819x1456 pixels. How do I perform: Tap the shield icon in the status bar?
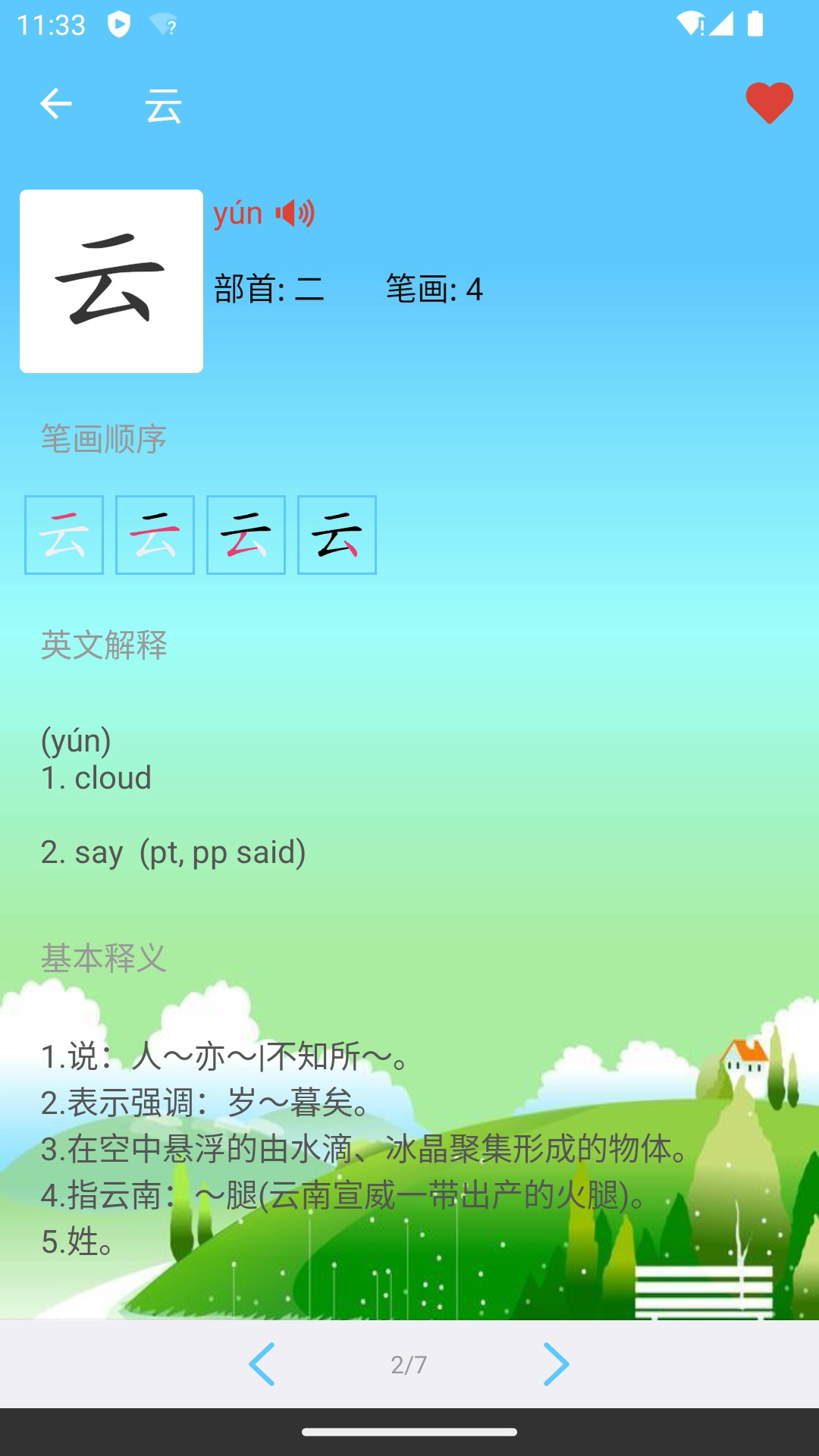point(119,24)
